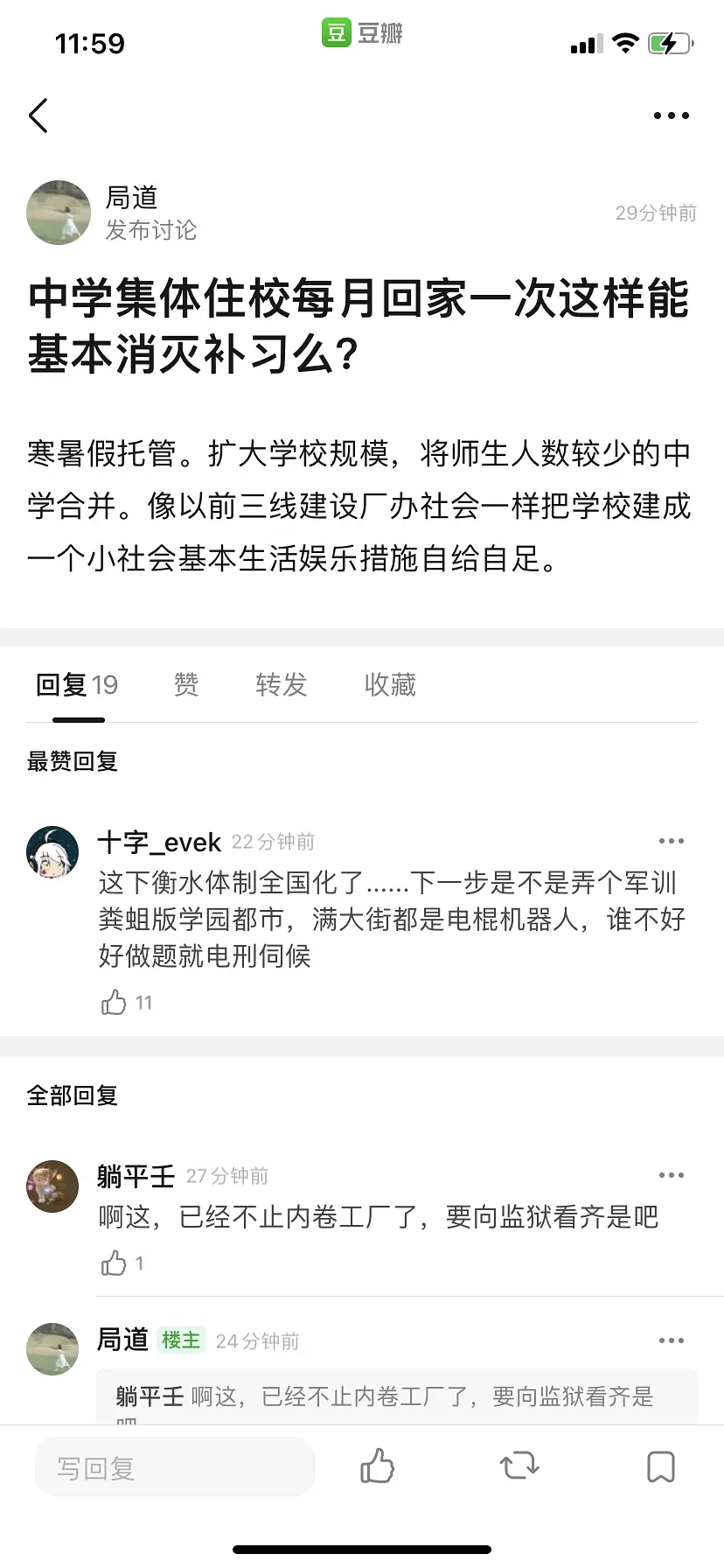View 躺平壬's profile avatar
Image resolution: width=724 pixels, height=1568 pixels.
[x=52, y=1186]
